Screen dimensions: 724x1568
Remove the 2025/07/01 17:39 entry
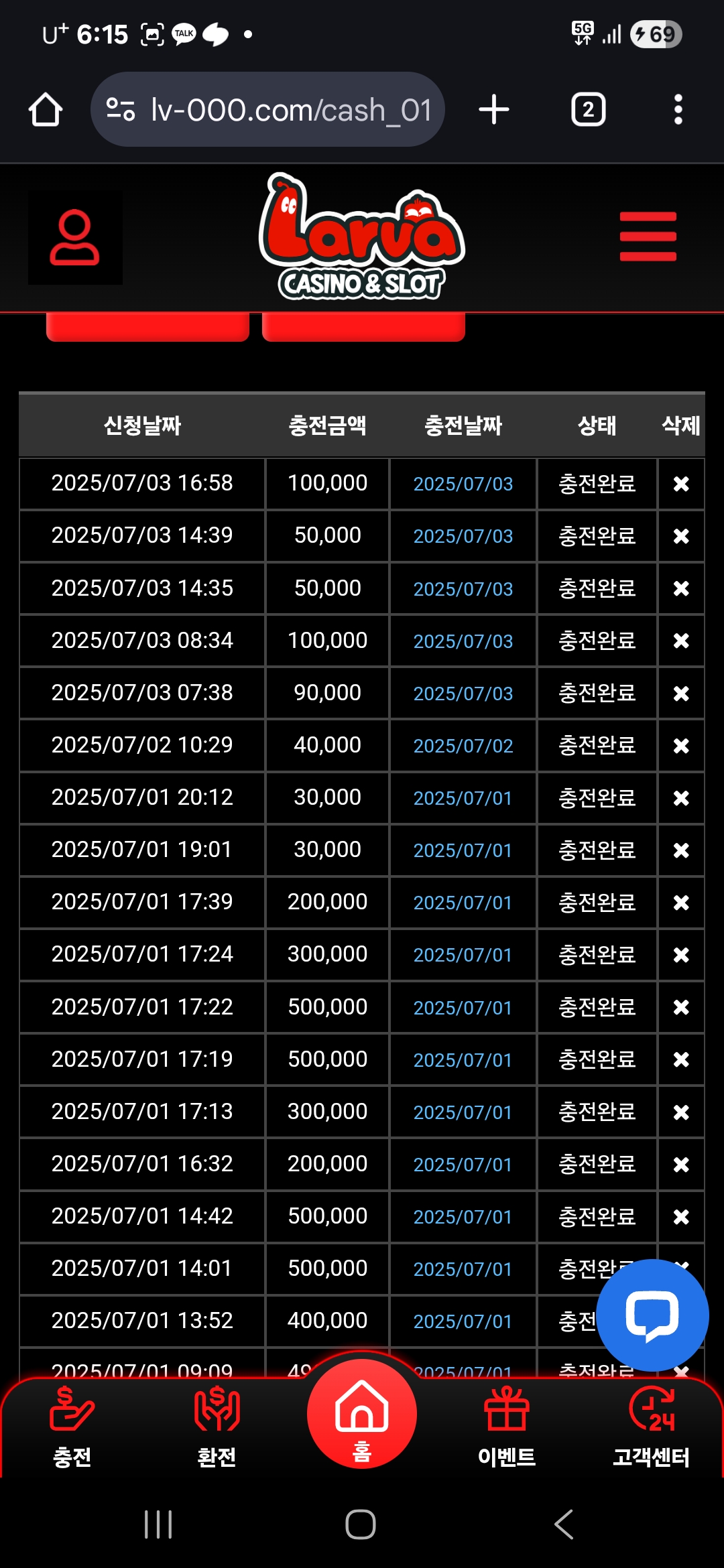point(681,903)
